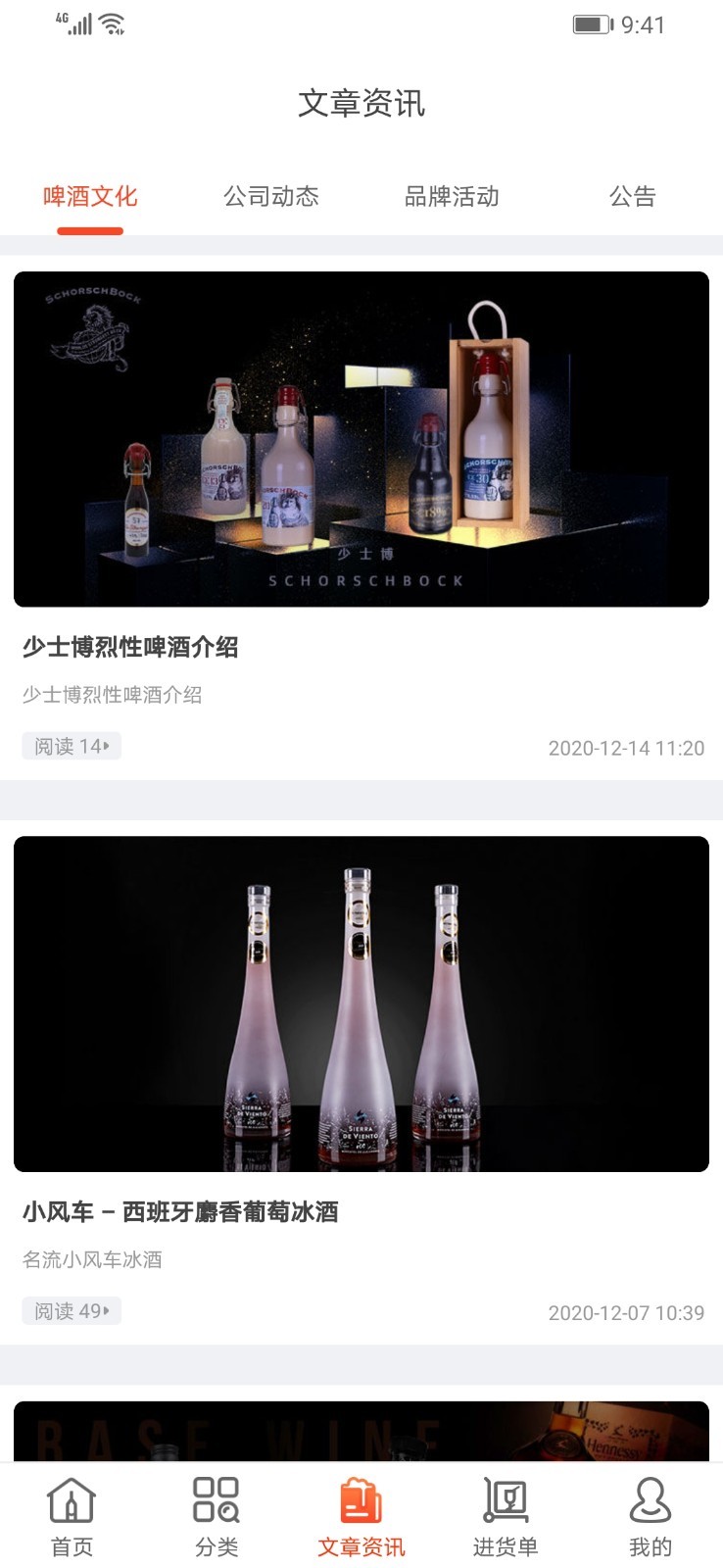Expand reading stats for 小风车 article

pyautogui.click(x=70, y=1310)
